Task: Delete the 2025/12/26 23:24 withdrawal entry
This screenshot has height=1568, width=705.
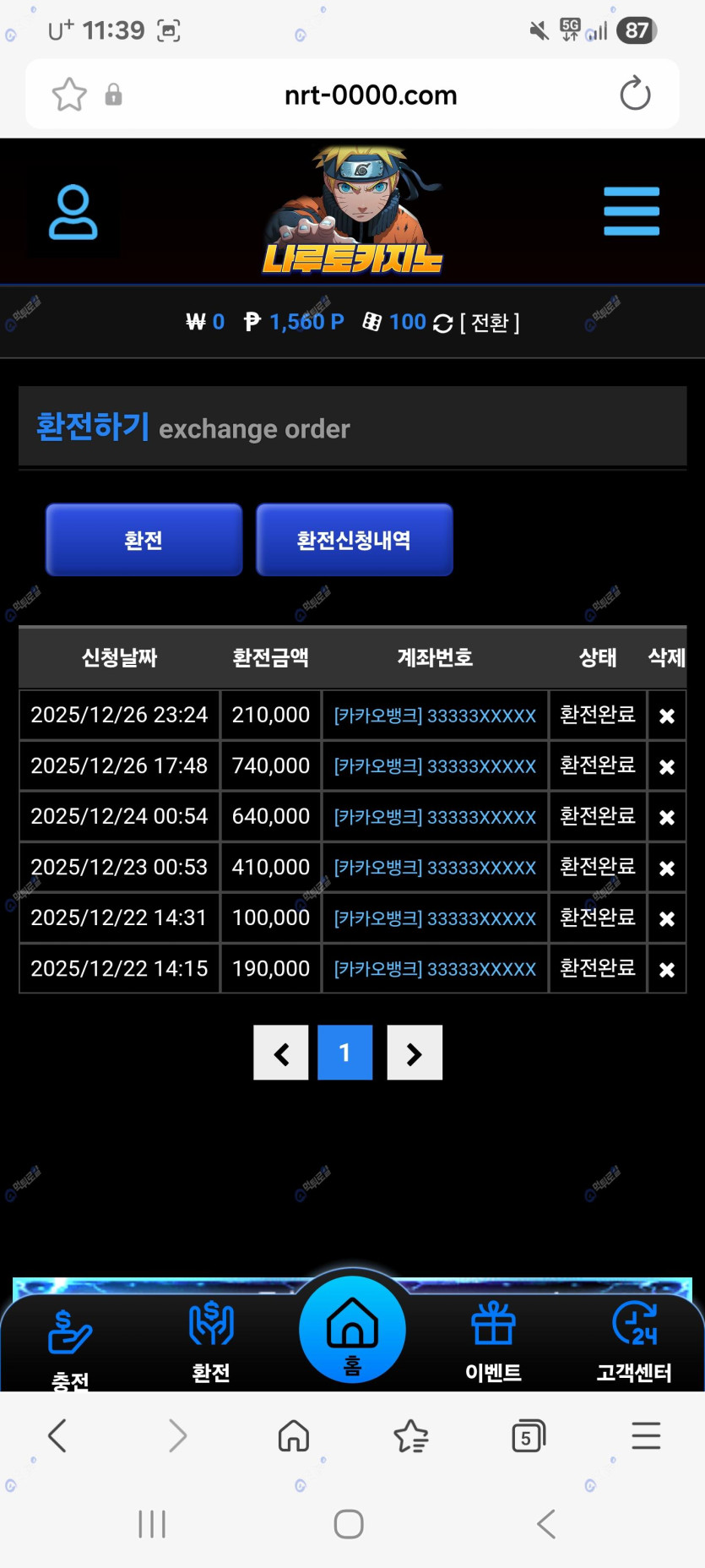Action: tap(666, 716)
